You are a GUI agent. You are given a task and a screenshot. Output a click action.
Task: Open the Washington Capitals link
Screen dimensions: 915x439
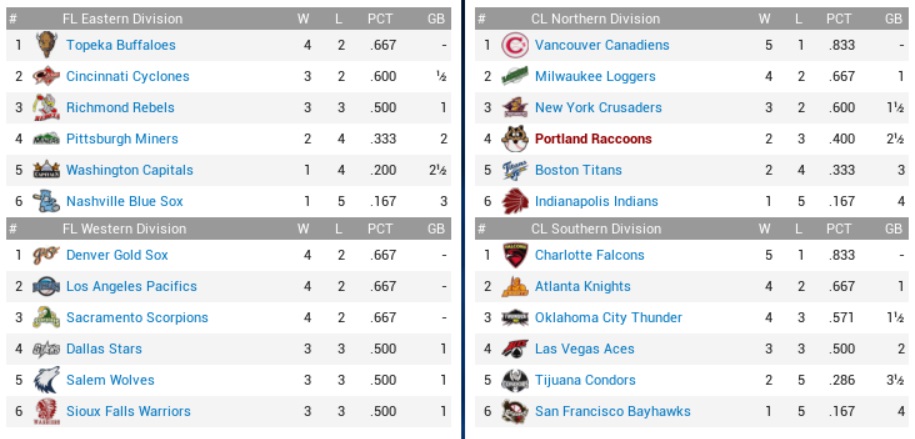129,170
